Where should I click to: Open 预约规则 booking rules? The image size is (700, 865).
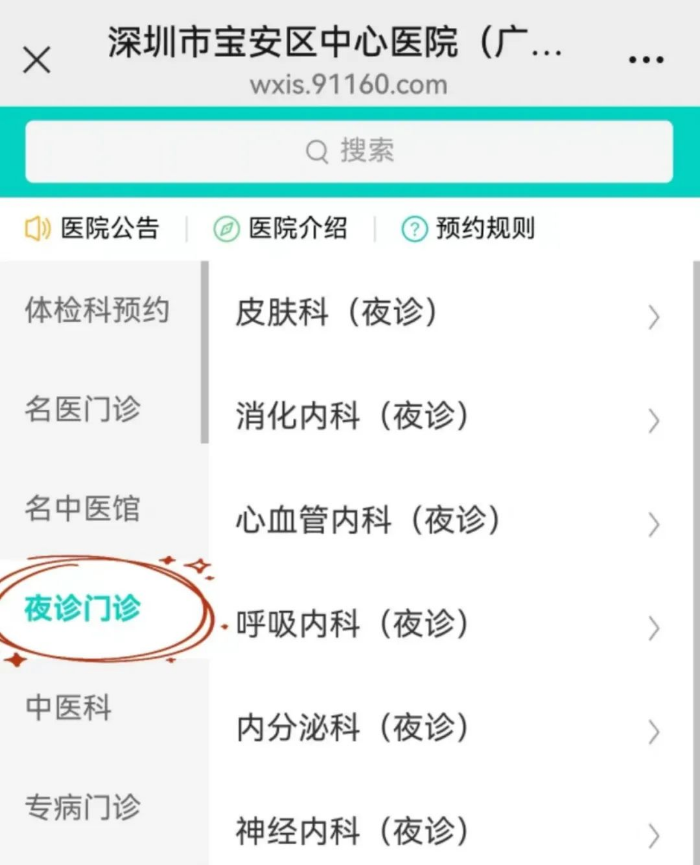coord(468,229)
